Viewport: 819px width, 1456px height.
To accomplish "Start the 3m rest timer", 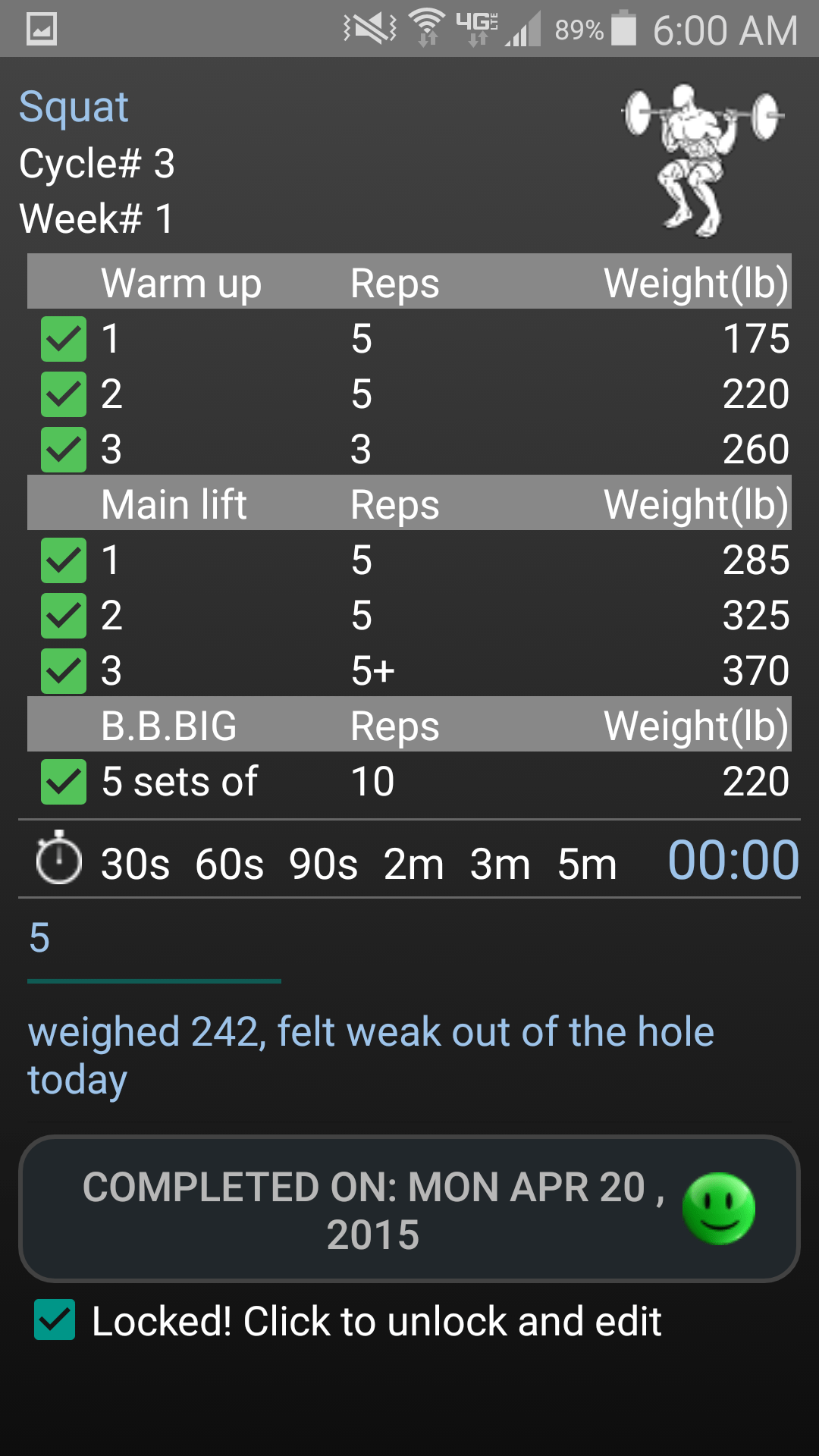I will point(500,864).
